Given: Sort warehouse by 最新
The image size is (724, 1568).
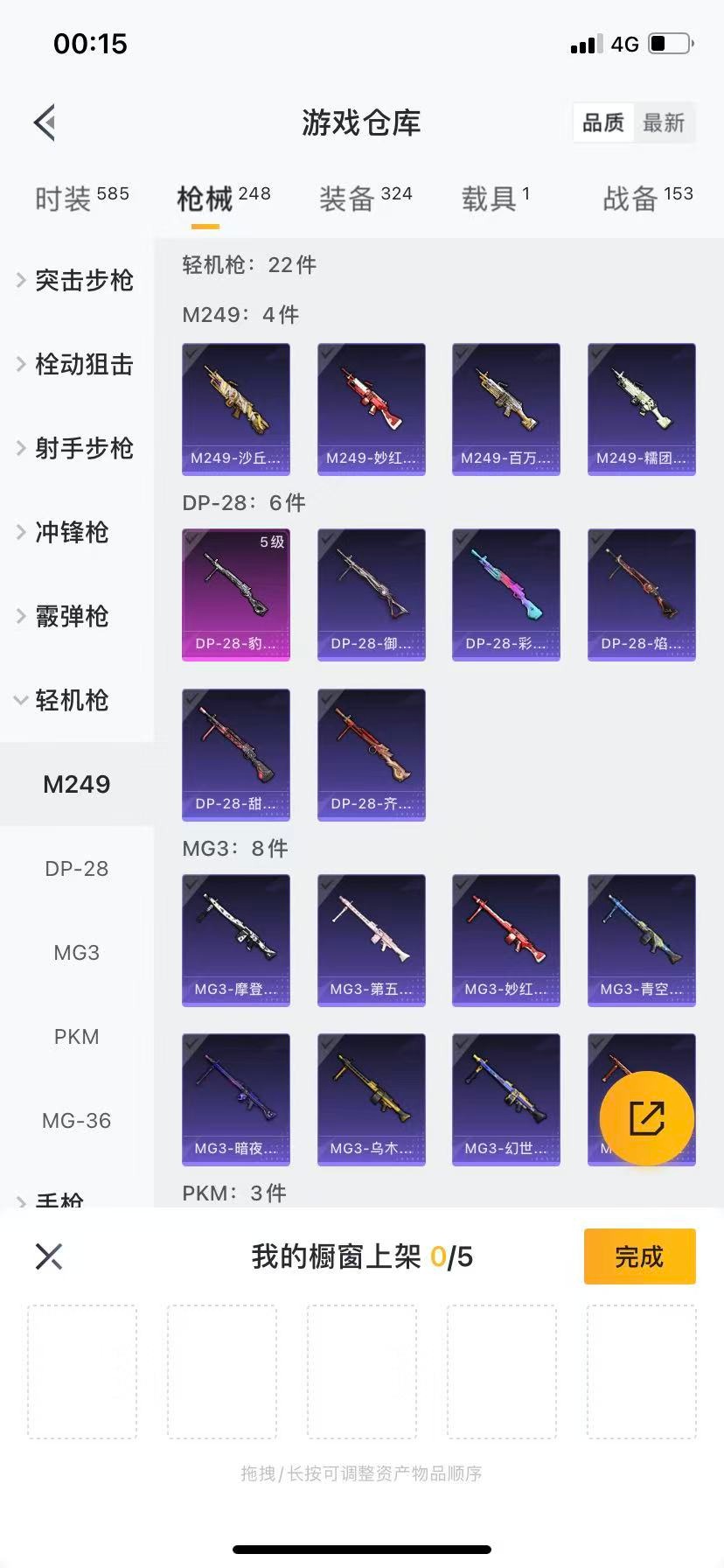Looking at the screenshot, I should click(664, 122).
